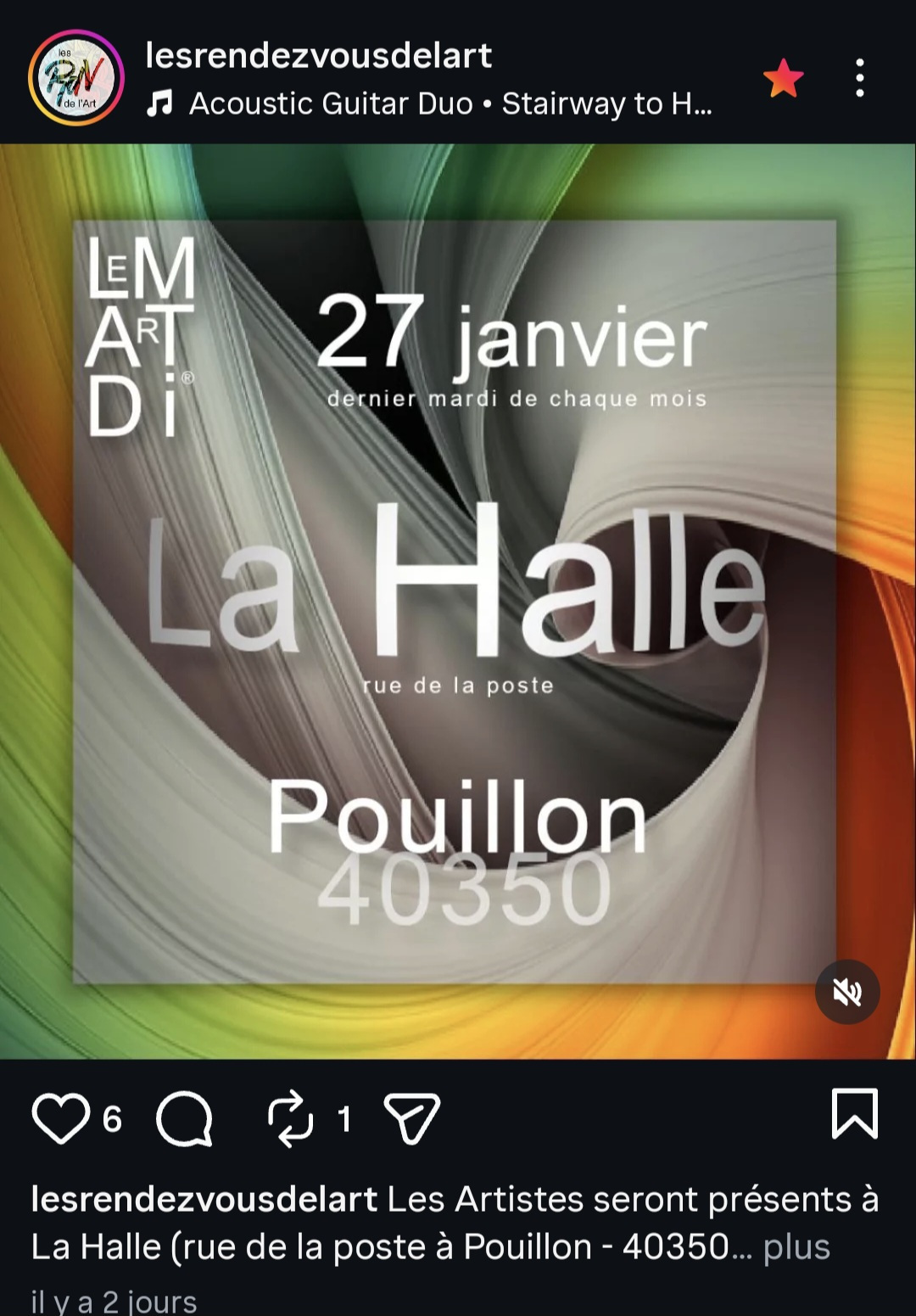916x1316 pixels.
Task: Open lesrendezvousdelart profile picture
Action: click(x=76, y=78)
